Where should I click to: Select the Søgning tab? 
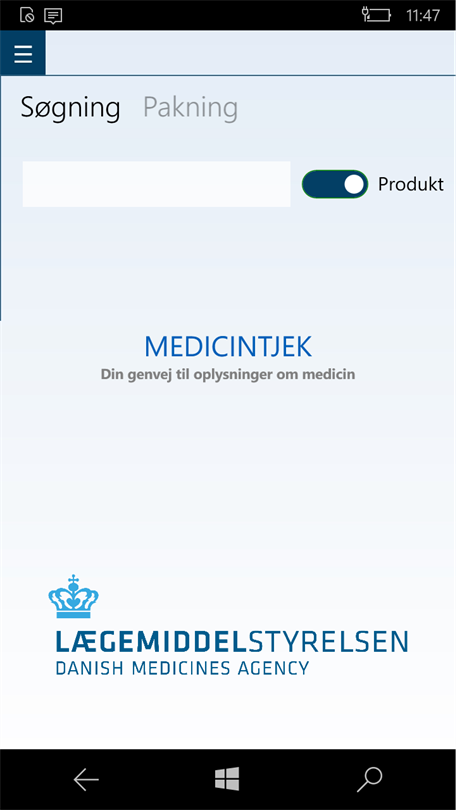70,108
